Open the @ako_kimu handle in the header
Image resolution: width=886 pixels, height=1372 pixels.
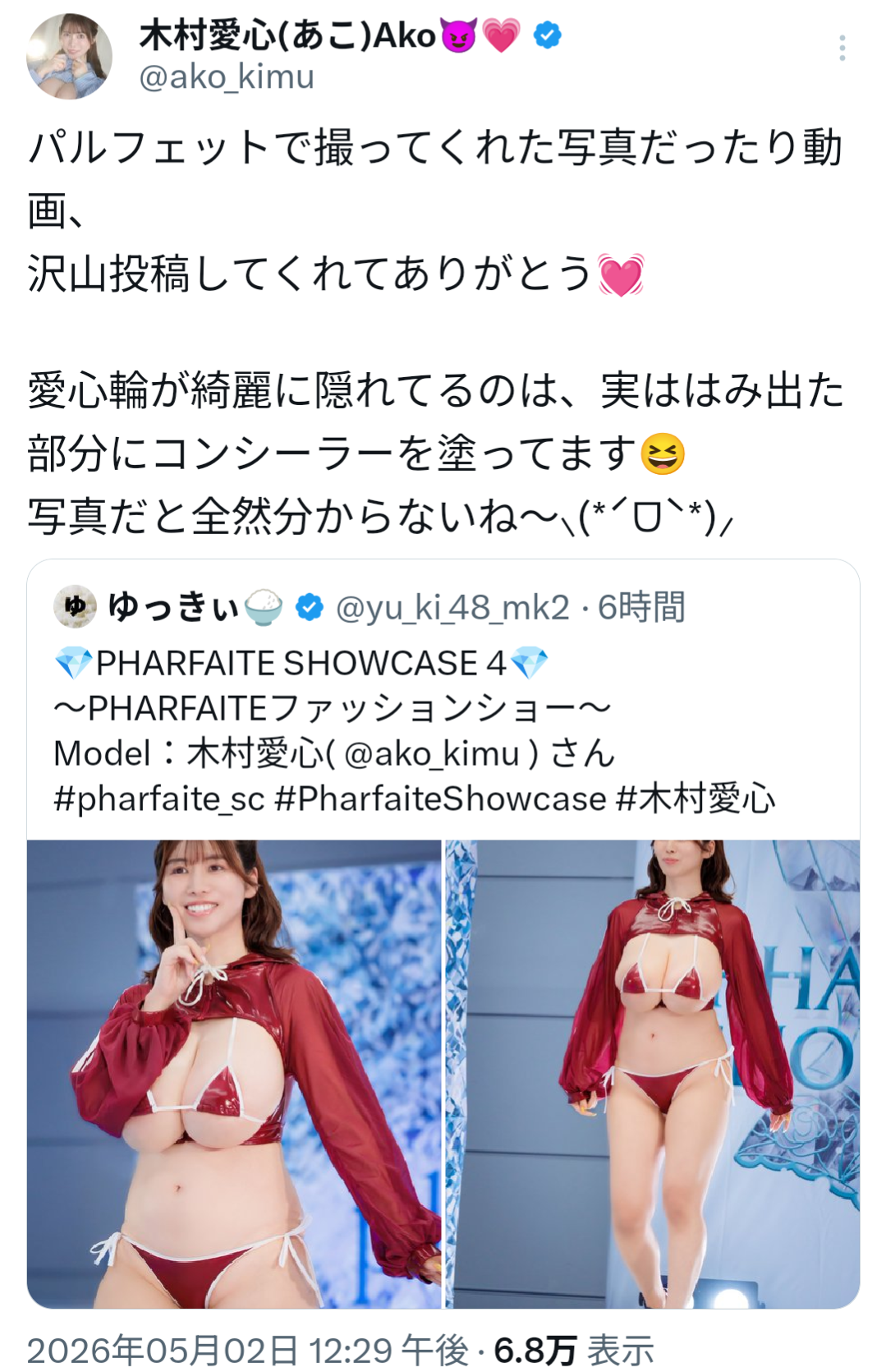coord(227,77)
